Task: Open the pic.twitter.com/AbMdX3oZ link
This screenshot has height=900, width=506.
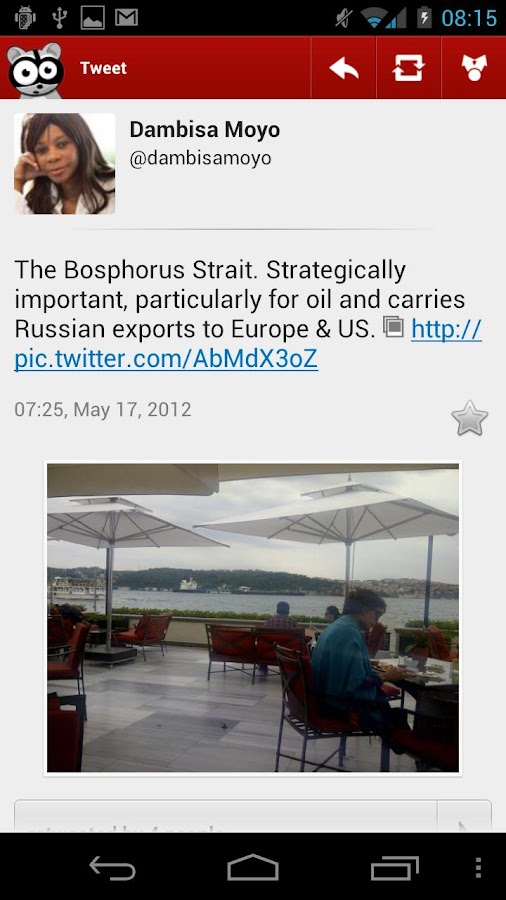Action: tap(248, 344)
